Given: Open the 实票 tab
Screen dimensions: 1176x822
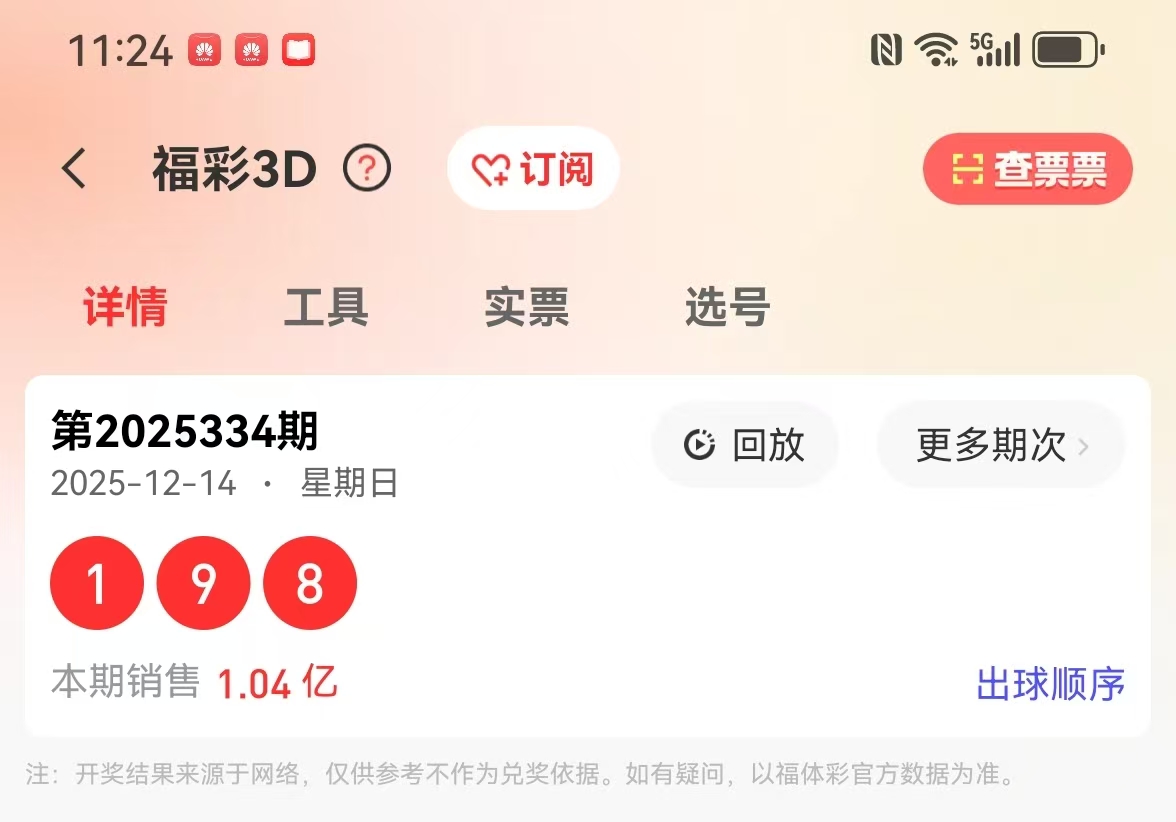Looking at the screenshot, I should tap(527, 307).
